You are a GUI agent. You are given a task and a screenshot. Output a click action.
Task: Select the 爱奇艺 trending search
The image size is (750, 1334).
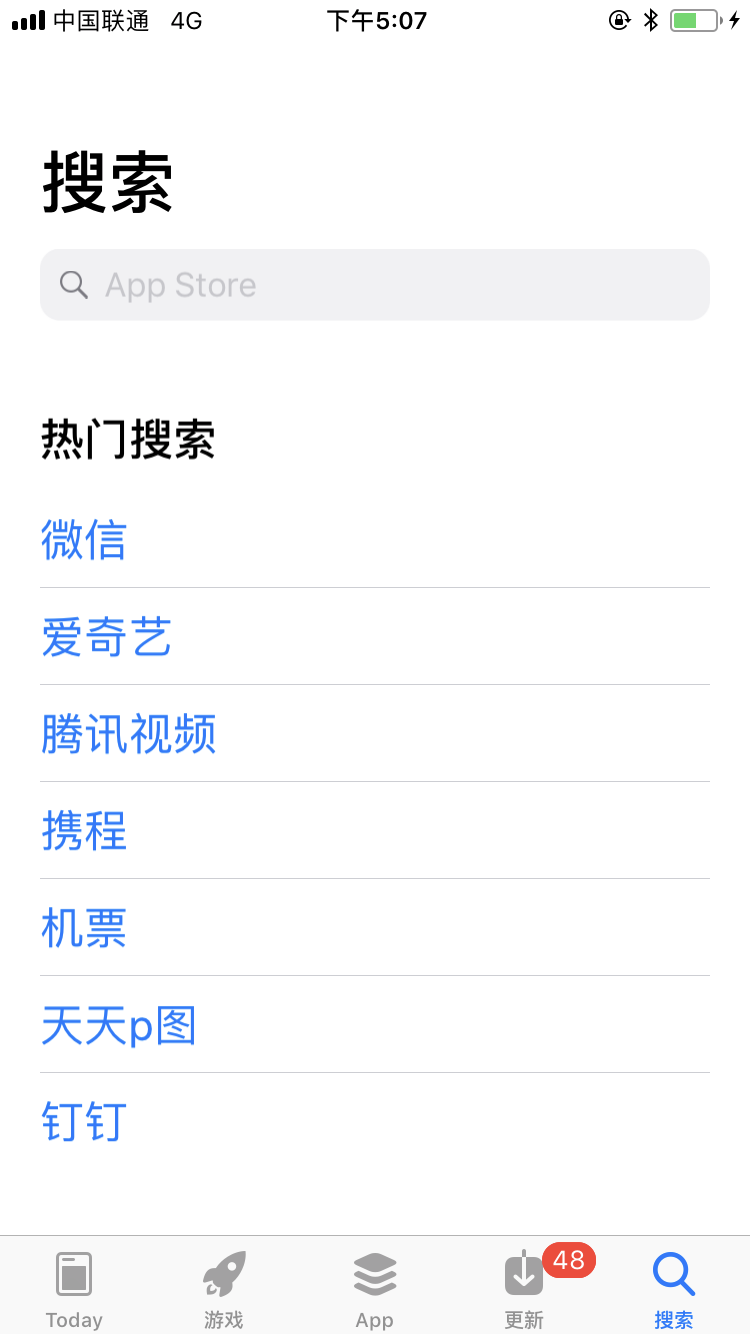(x=106, y=637)
